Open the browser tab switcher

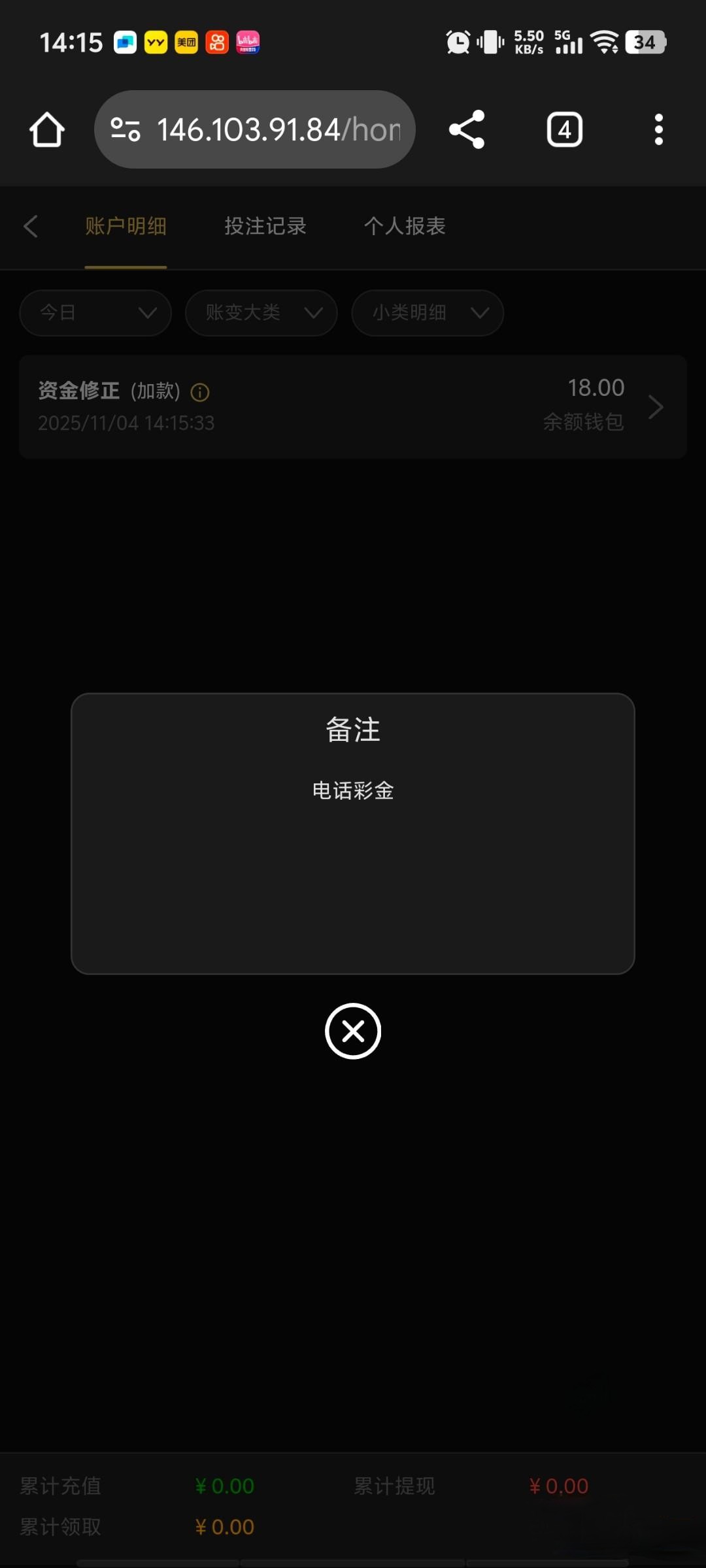coord(564,129)
